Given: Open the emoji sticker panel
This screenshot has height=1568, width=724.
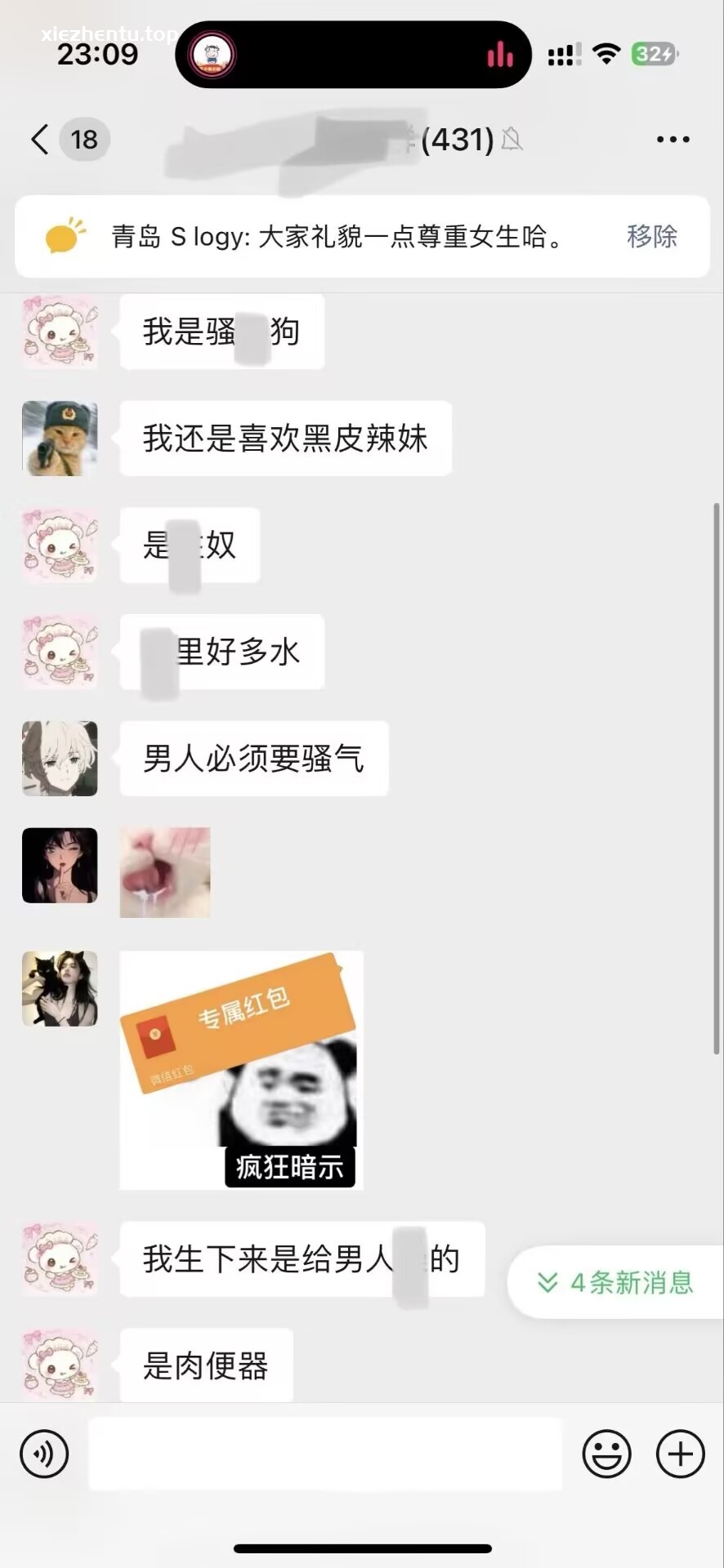Looking at the screenshot, I should coord(606,1454).
